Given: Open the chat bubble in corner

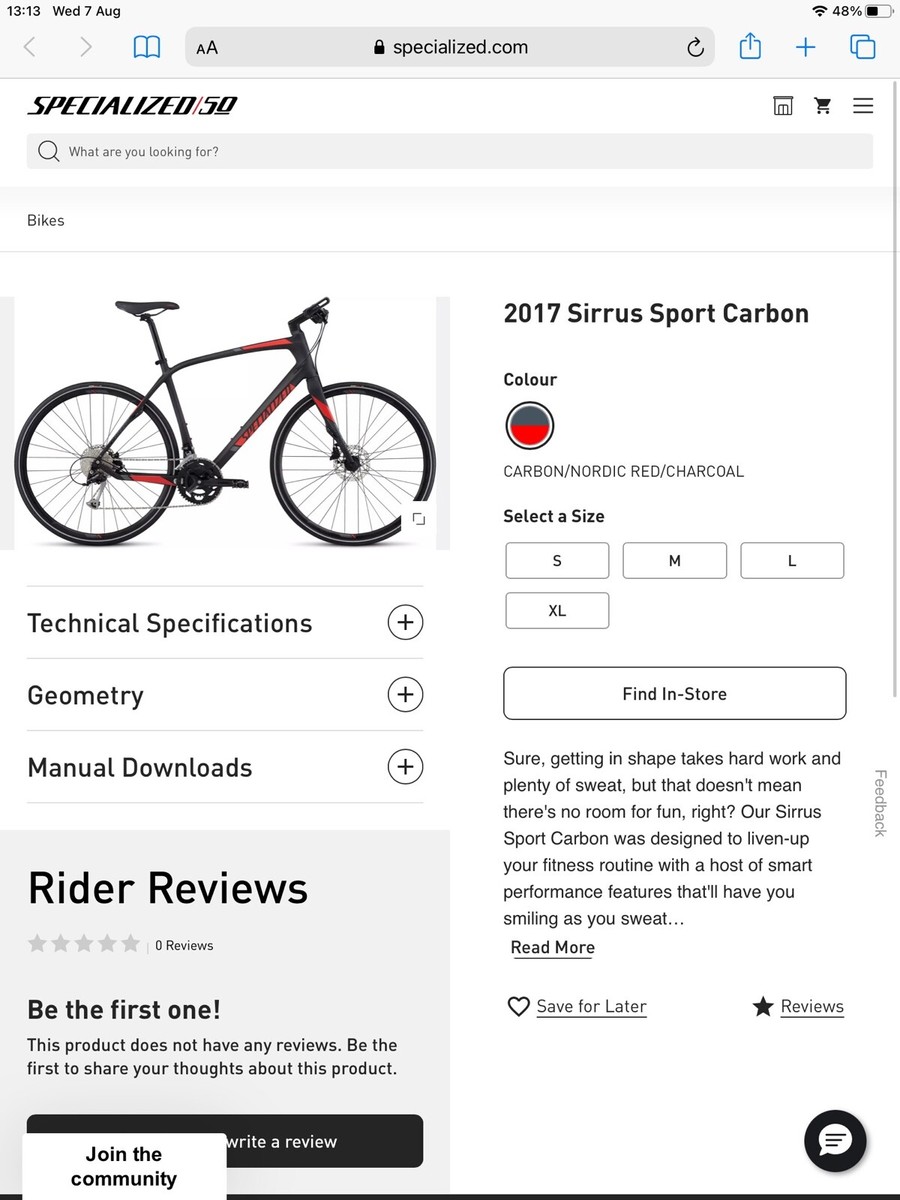Looking at the screenshot, I should pyautogui.click(x=835, y=1140).
